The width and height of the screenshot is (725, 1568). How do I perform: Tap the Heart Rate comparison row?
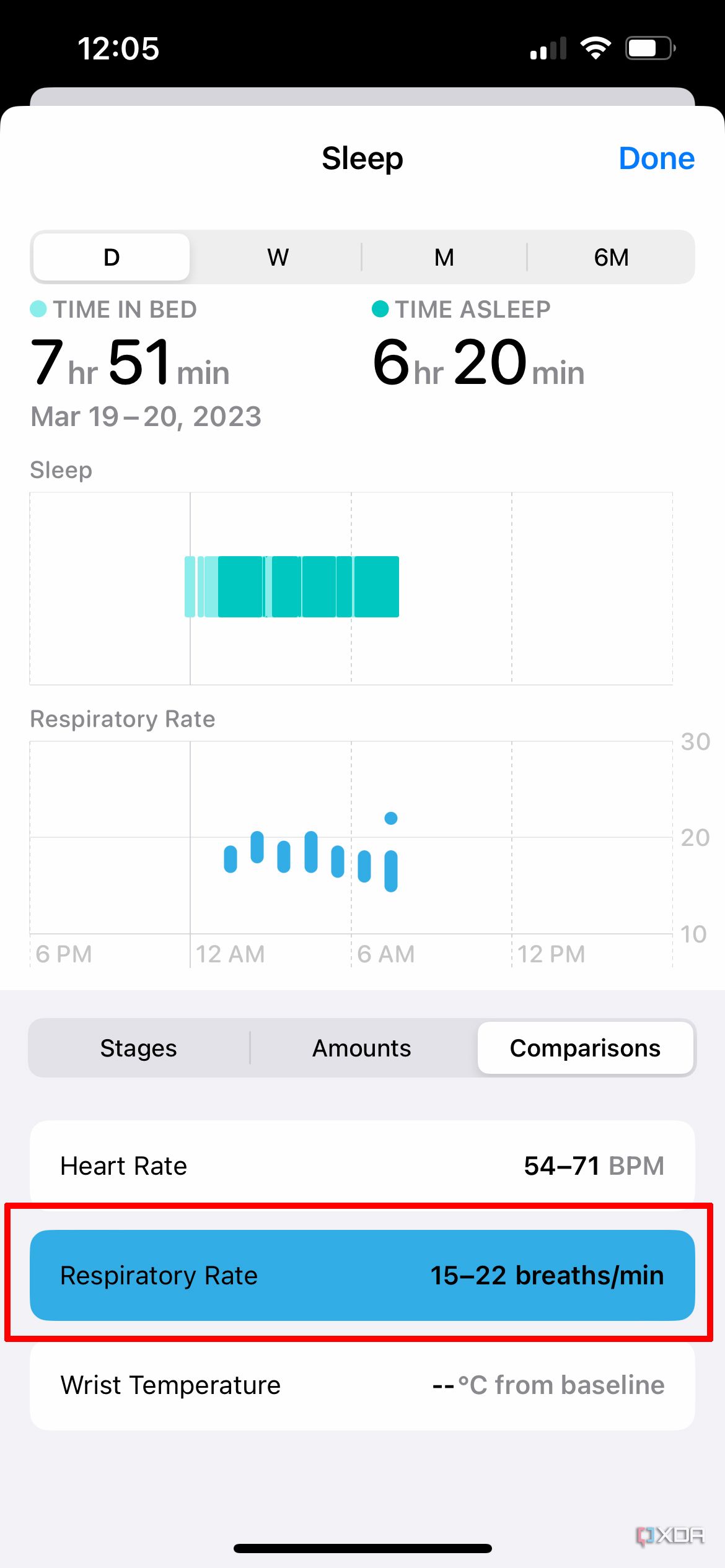(x=362, y=1165)
